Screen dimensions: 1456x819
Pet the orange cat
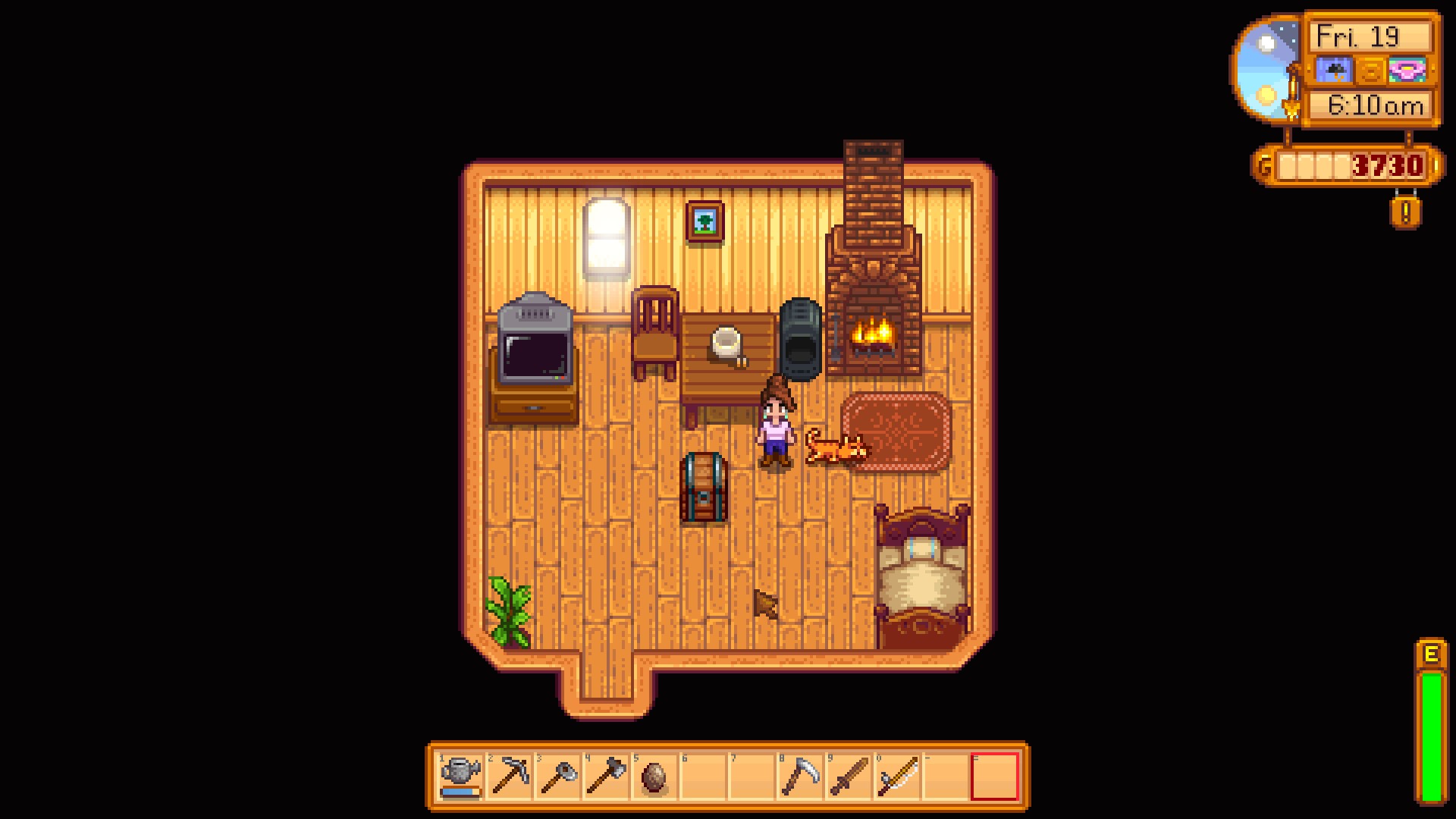(836, 449)
